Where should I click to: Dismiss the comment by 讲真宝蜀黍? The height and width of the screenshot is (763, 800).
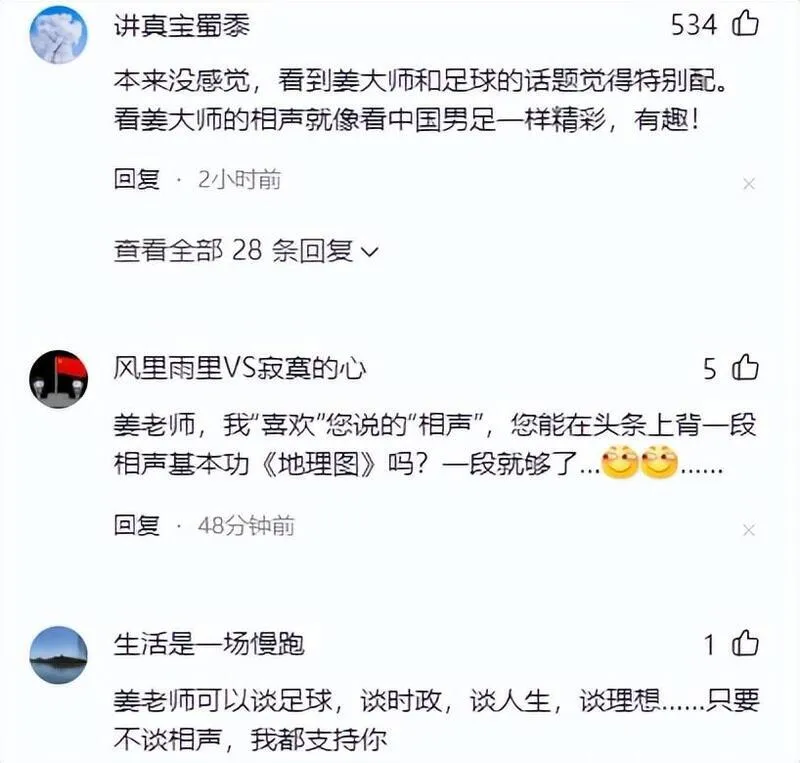point(748,183)
